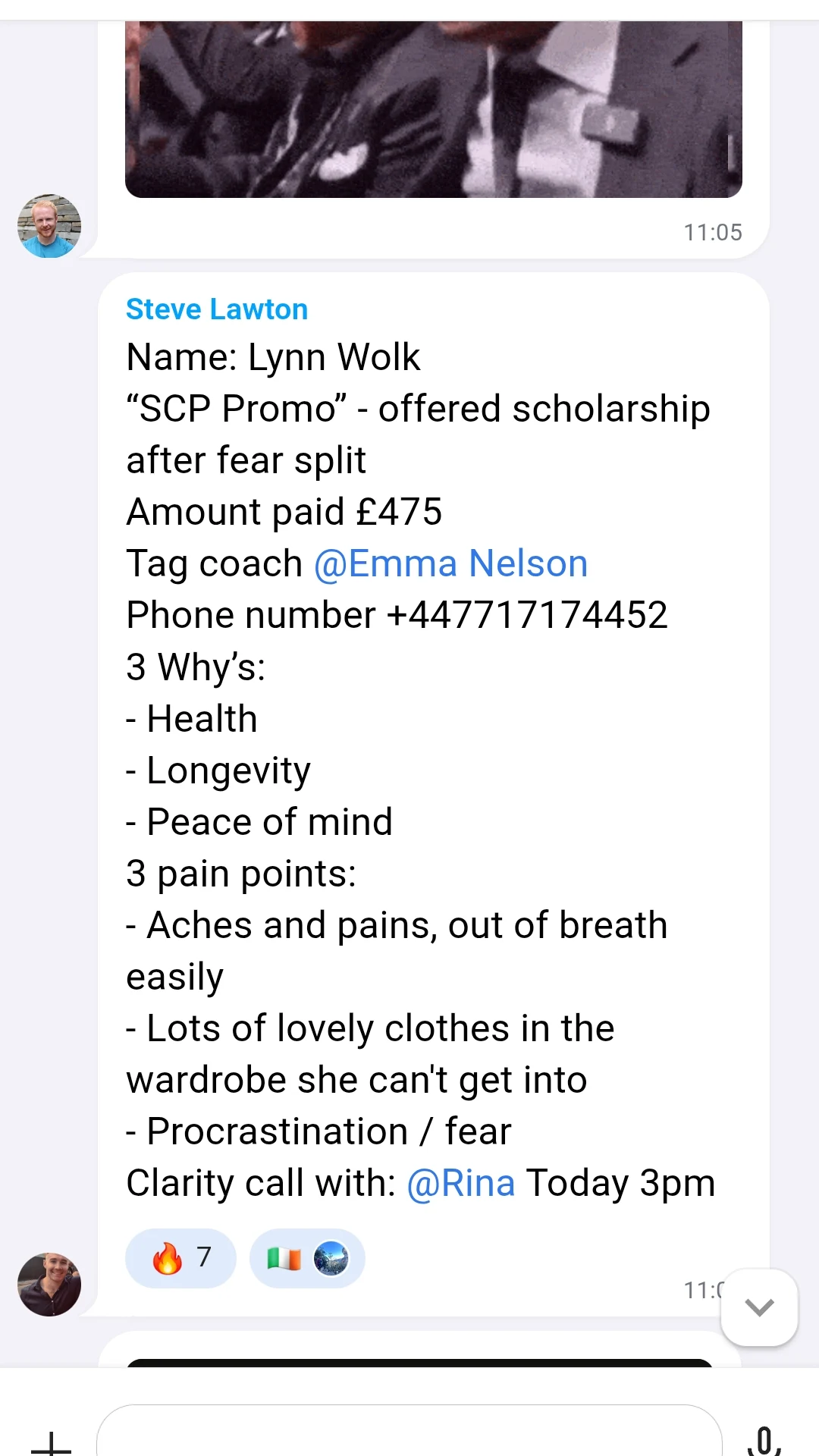The height and width of the screenshot is (1456, 819).
Task: Open the attachment plus menu
Action: tap(51, 1441)
